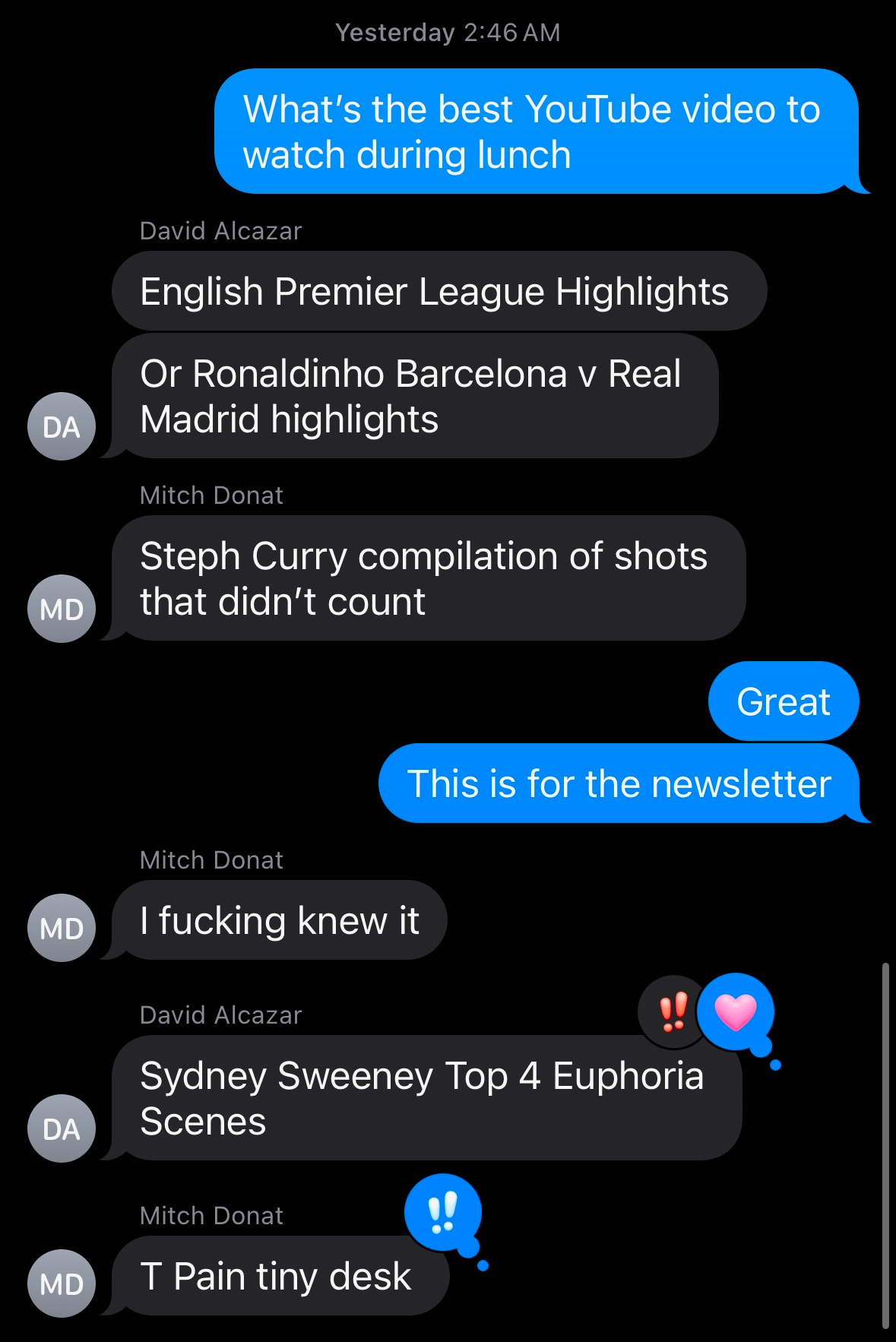The image size is (896, 1342).
Task: View red exclamation reaction on Sydney Sweeney message
Action: (x=673, y=1012)
